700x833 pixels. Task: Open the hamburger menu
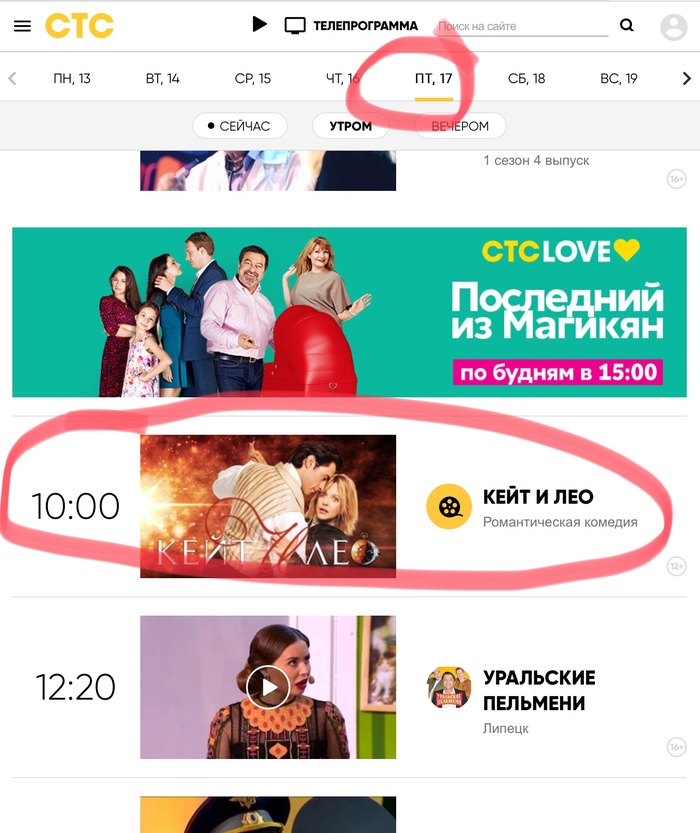coord(22,26)
